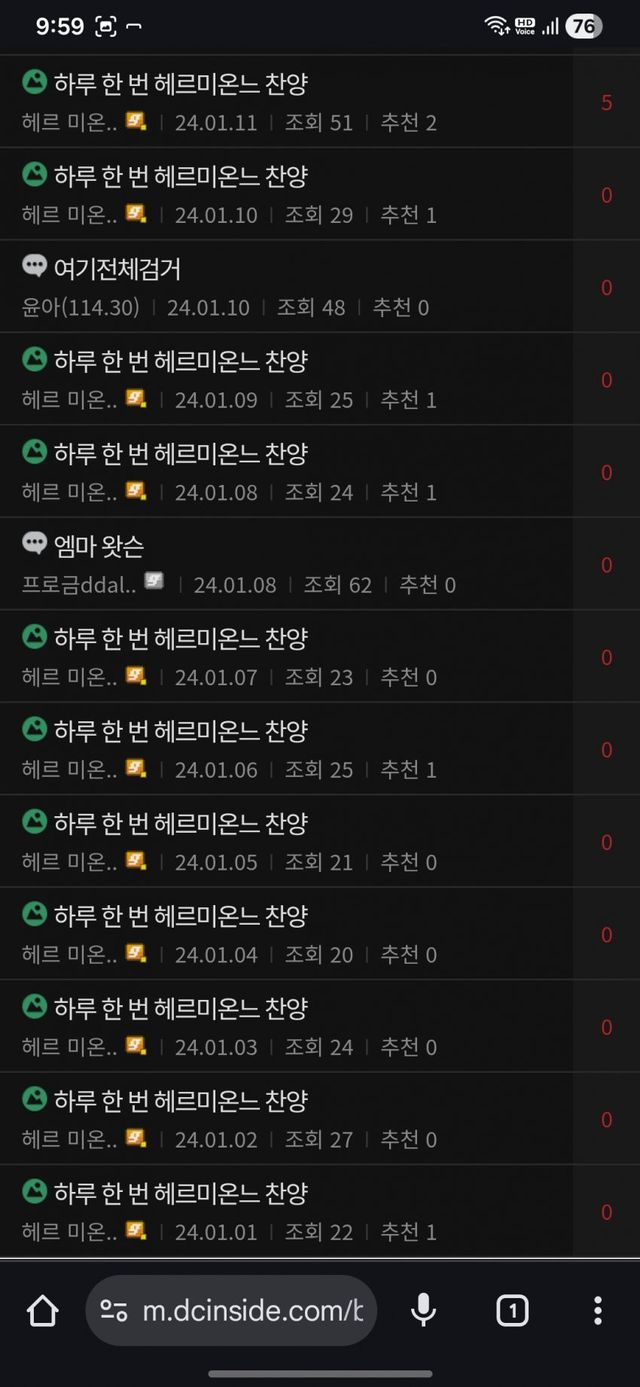Viewport: 640px width, 1387px height.
Task: Open the 헤르미온느 찬양 post dated 24.01.09
Action: point(180,361)
